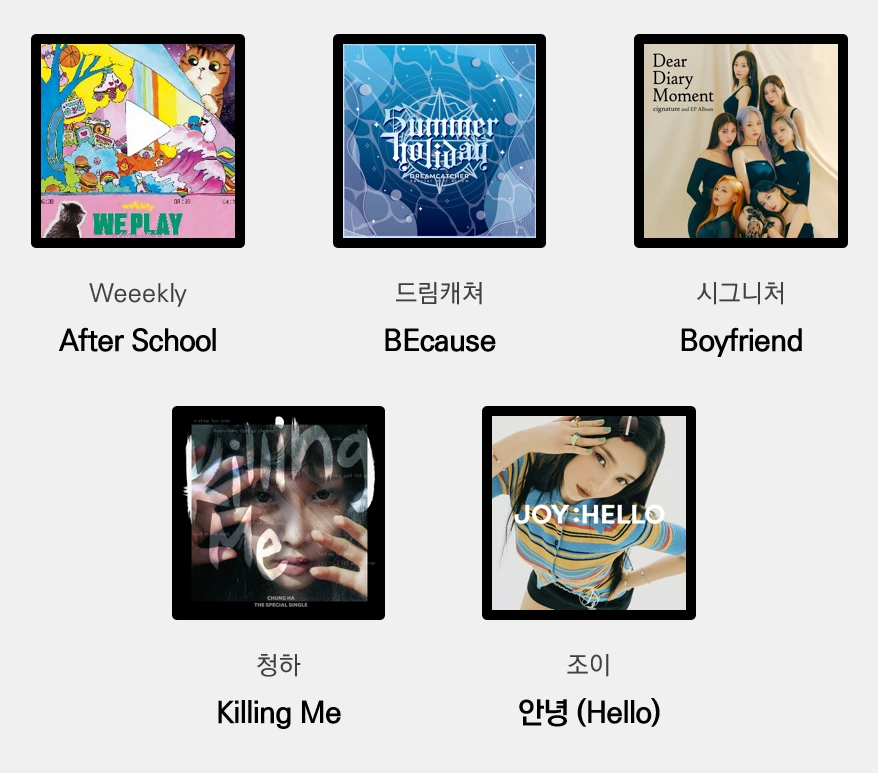
Task: Play After School by Weeekly
Action: [x=146, y=131]
